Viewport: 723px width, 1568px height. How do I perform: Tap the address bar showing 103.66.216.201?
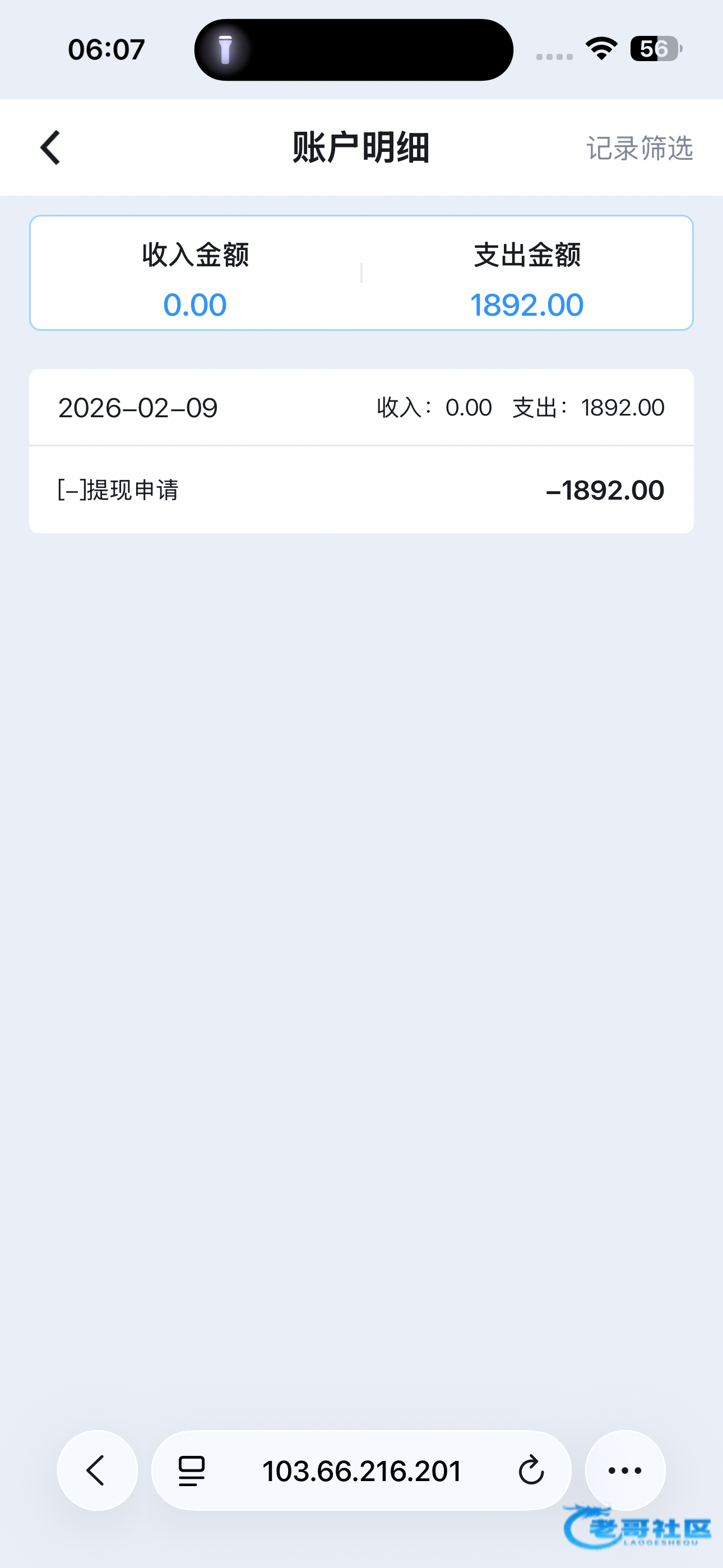(361, 1470)
